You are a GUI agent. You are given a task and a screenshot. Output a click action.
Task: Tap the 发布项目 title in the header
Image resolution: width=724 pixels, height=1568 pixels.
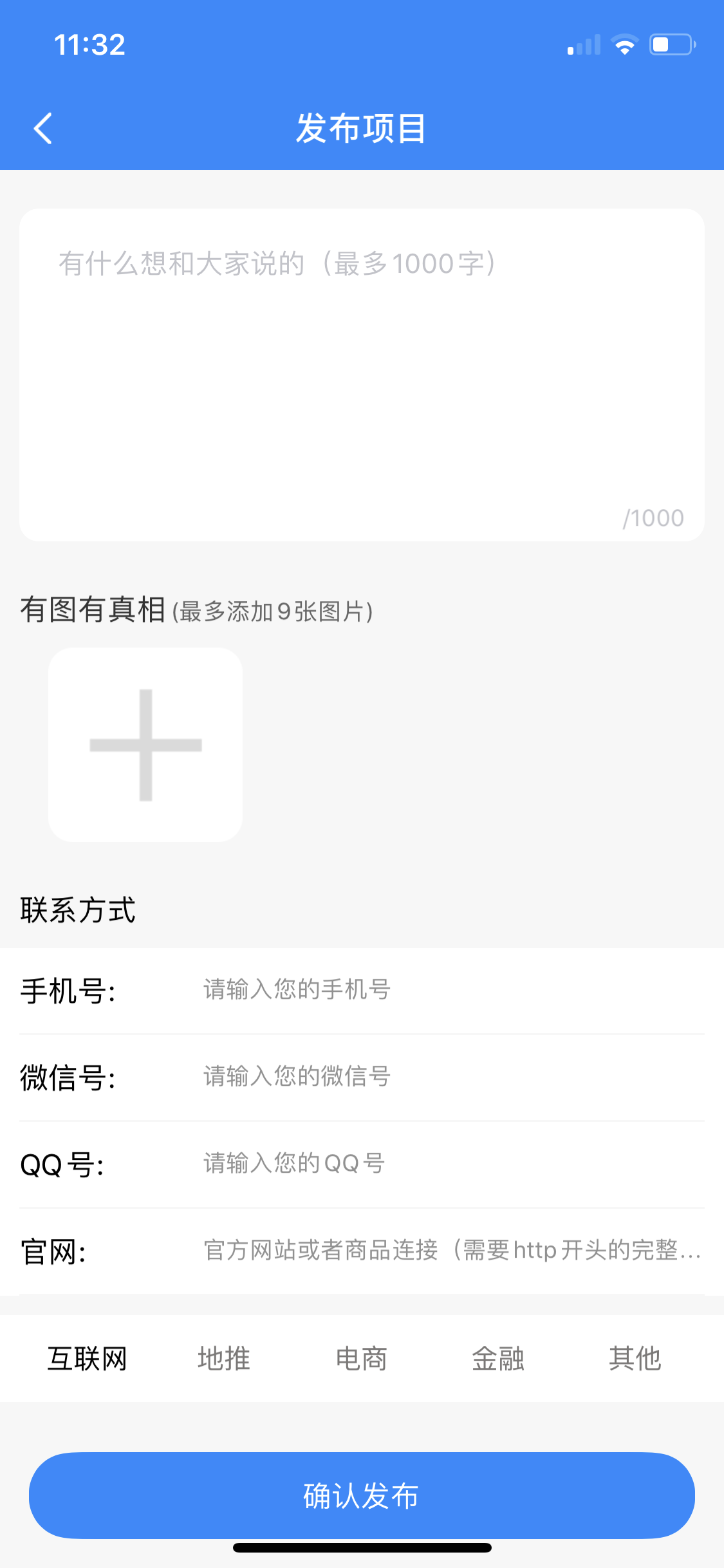coord(362,127)
